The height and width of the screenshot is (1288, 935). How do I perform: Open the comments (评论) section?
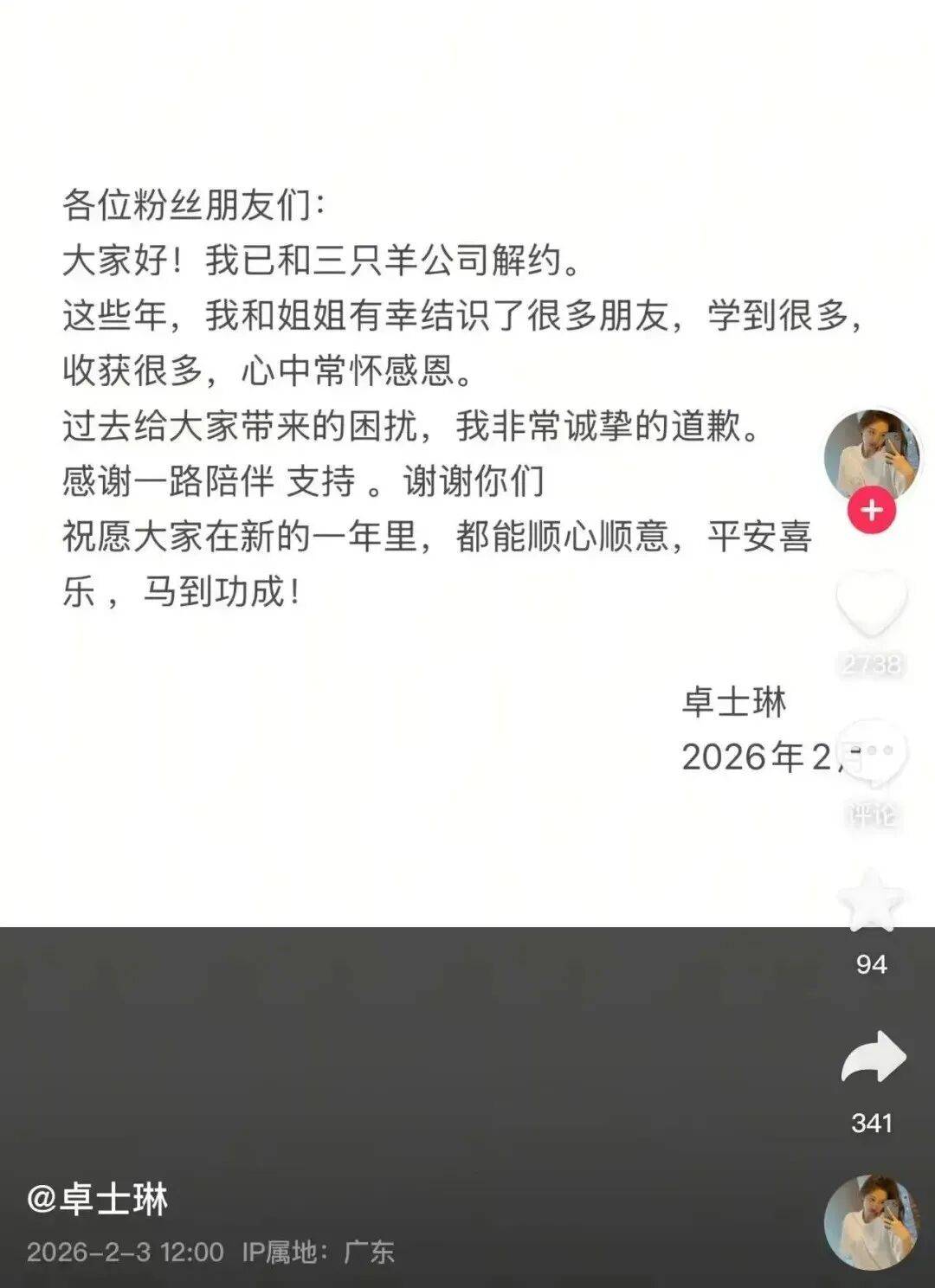click(871, 755)
